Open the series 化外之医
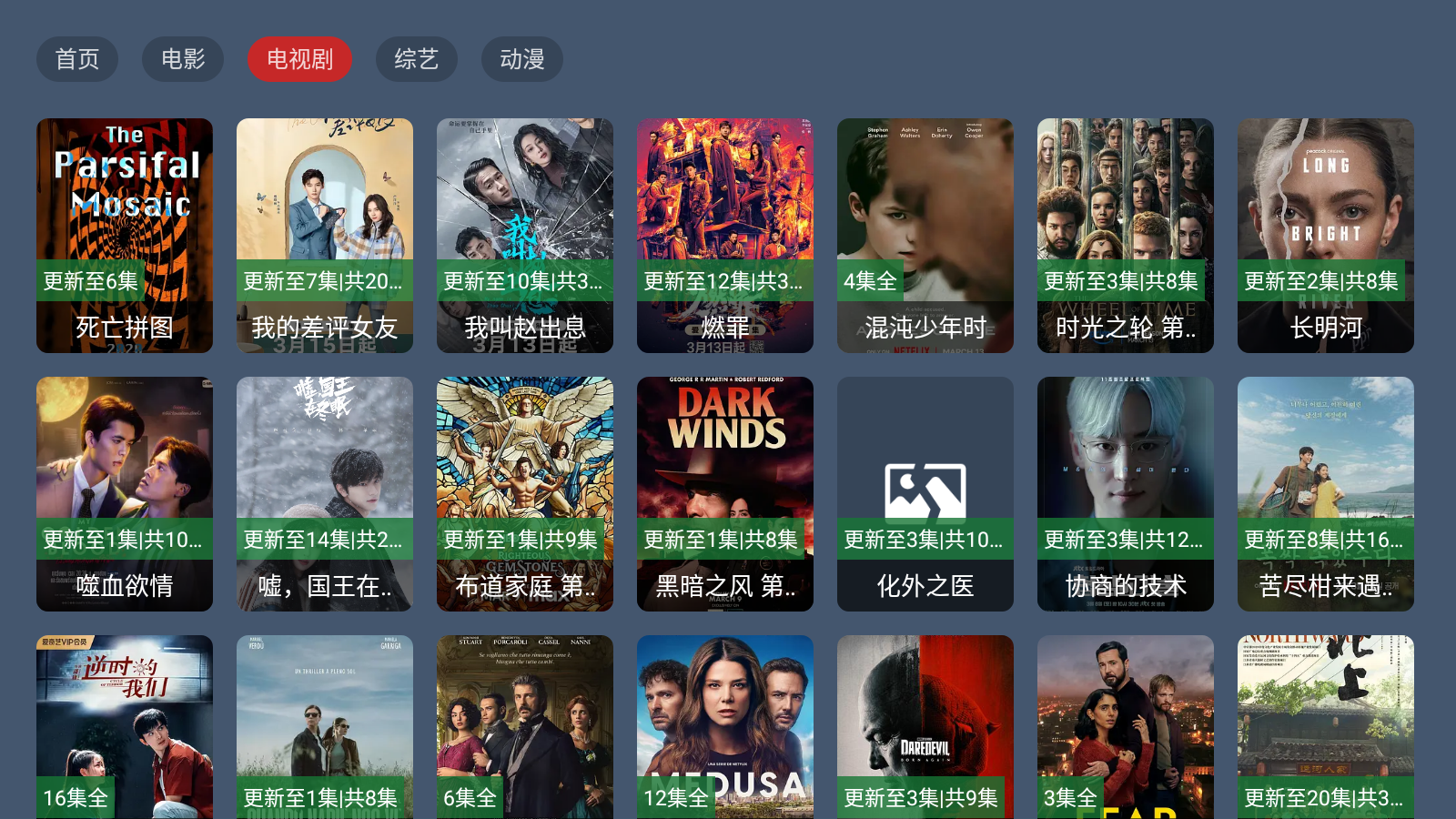Image resolution: width=1456 pixels, height=819 pixels. (x=925, y=493)
